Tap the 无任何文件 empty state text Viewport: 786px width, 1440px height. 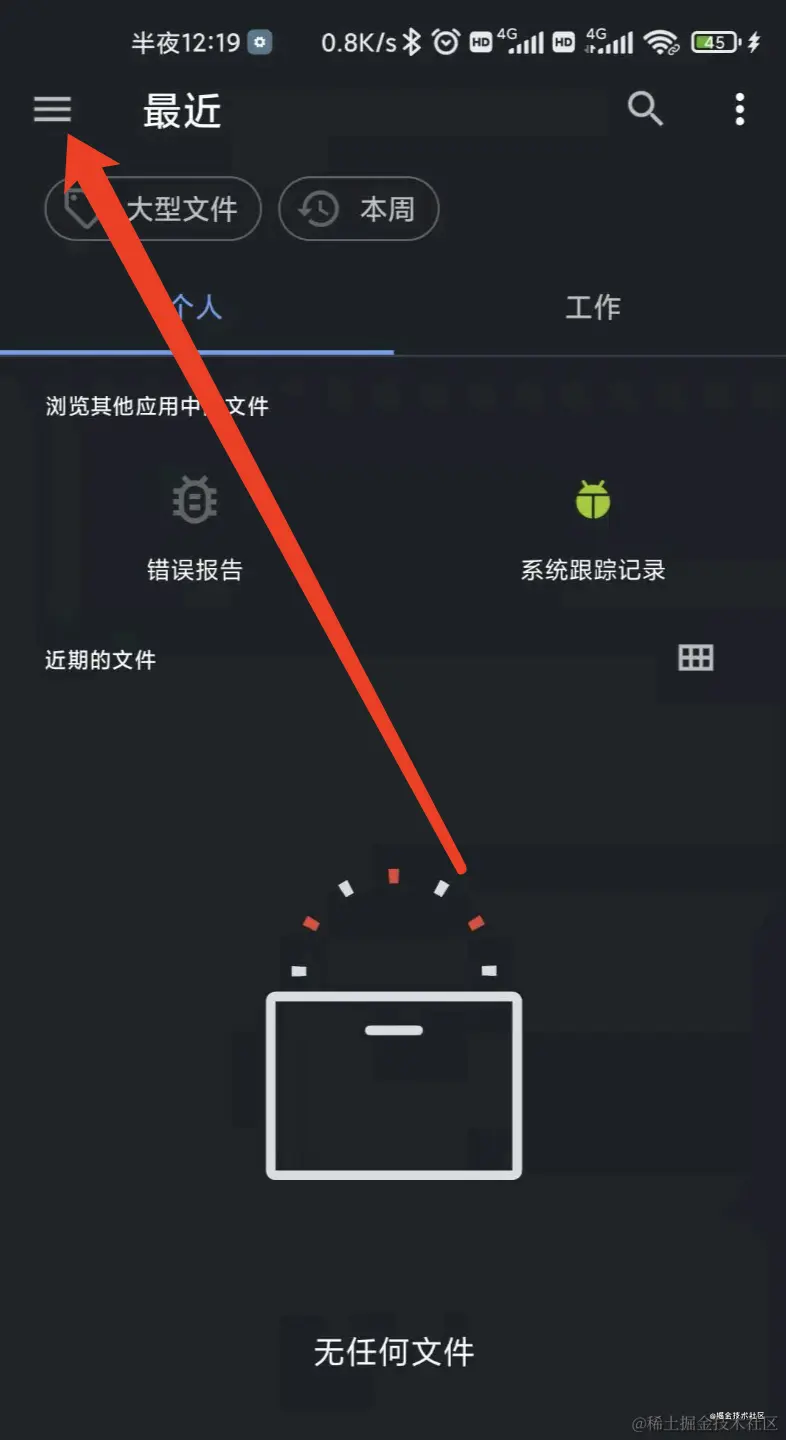(x=393, y=1351)
